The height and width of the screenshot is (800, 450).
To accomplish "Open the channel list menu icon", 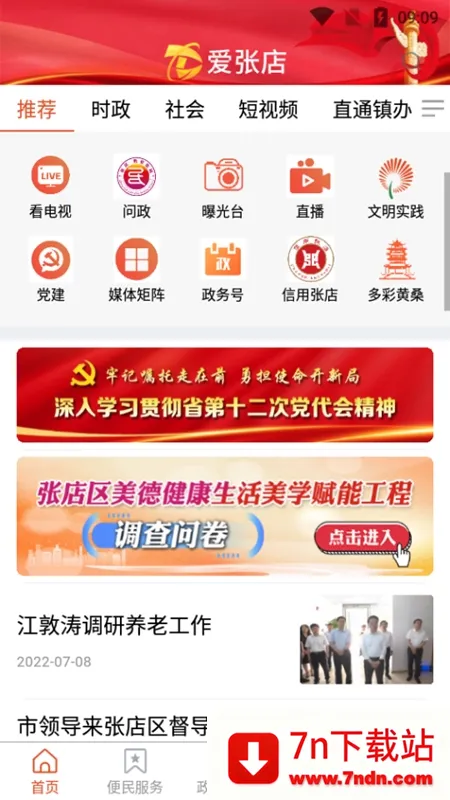I will [433, 109].
